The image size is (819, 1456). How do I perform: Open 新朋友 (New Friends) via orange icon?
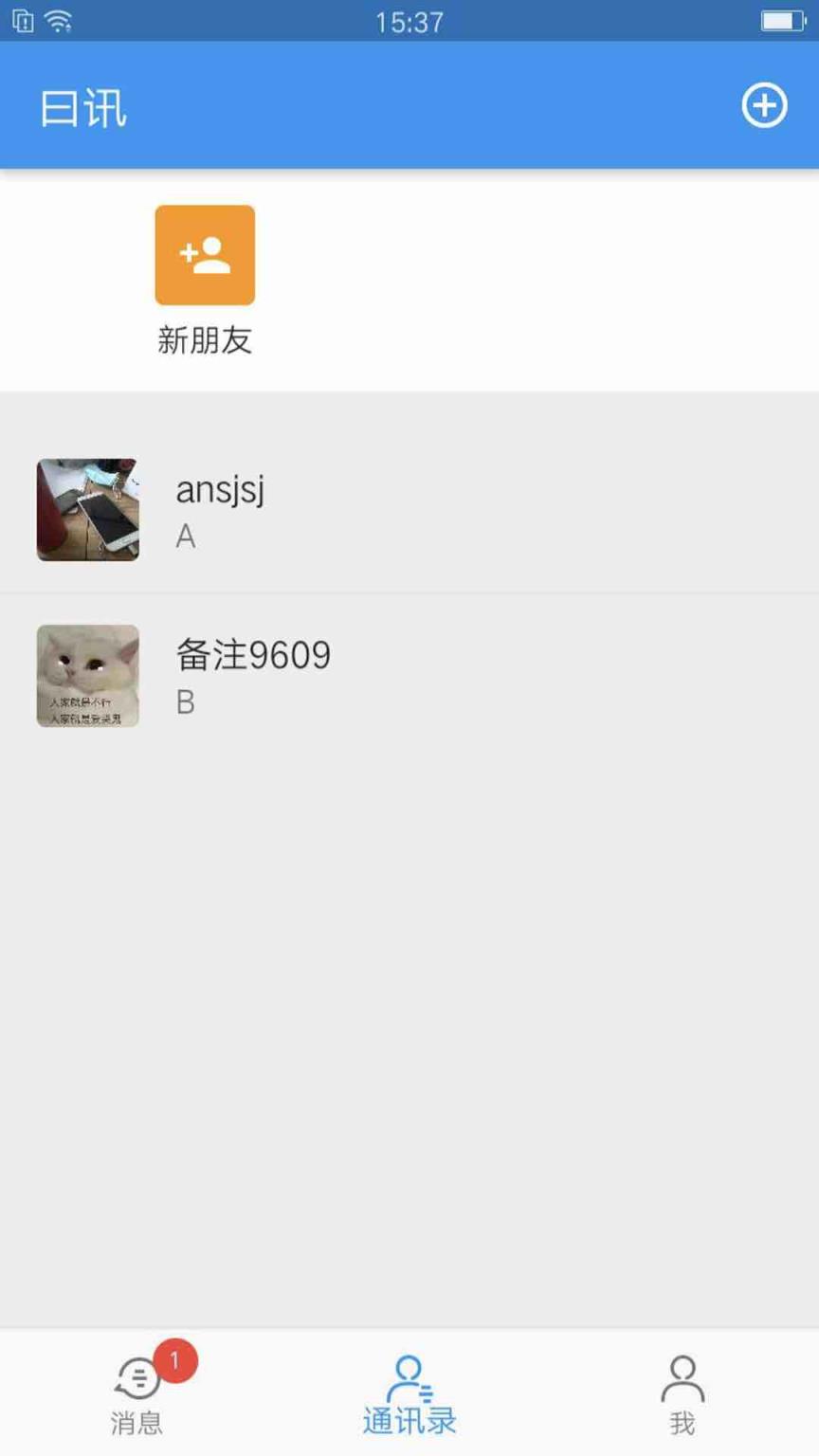pos(205,254)
